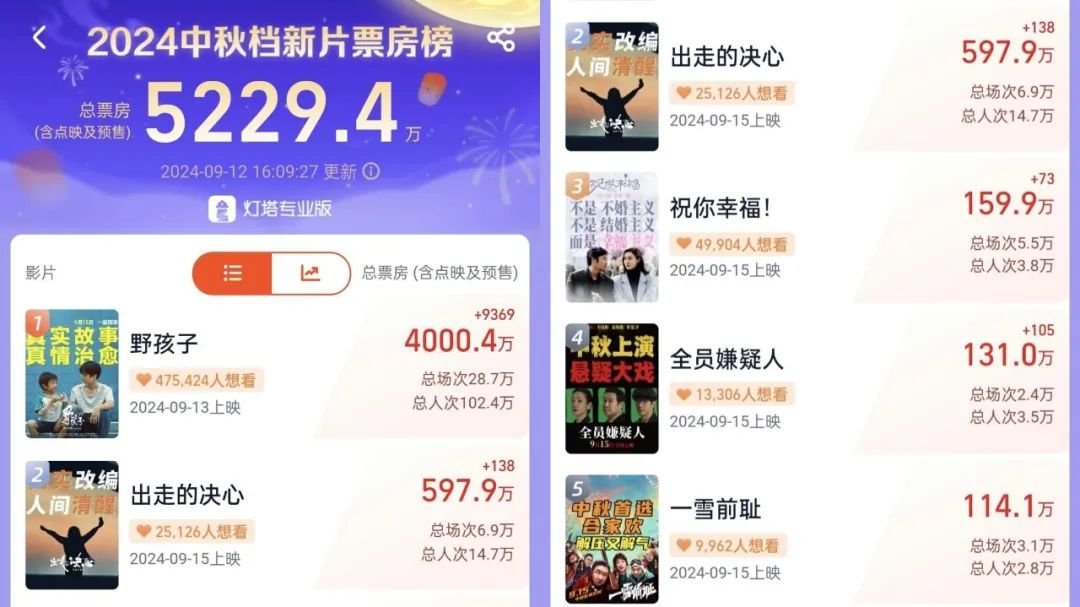Go back using the header arrow

40,38
